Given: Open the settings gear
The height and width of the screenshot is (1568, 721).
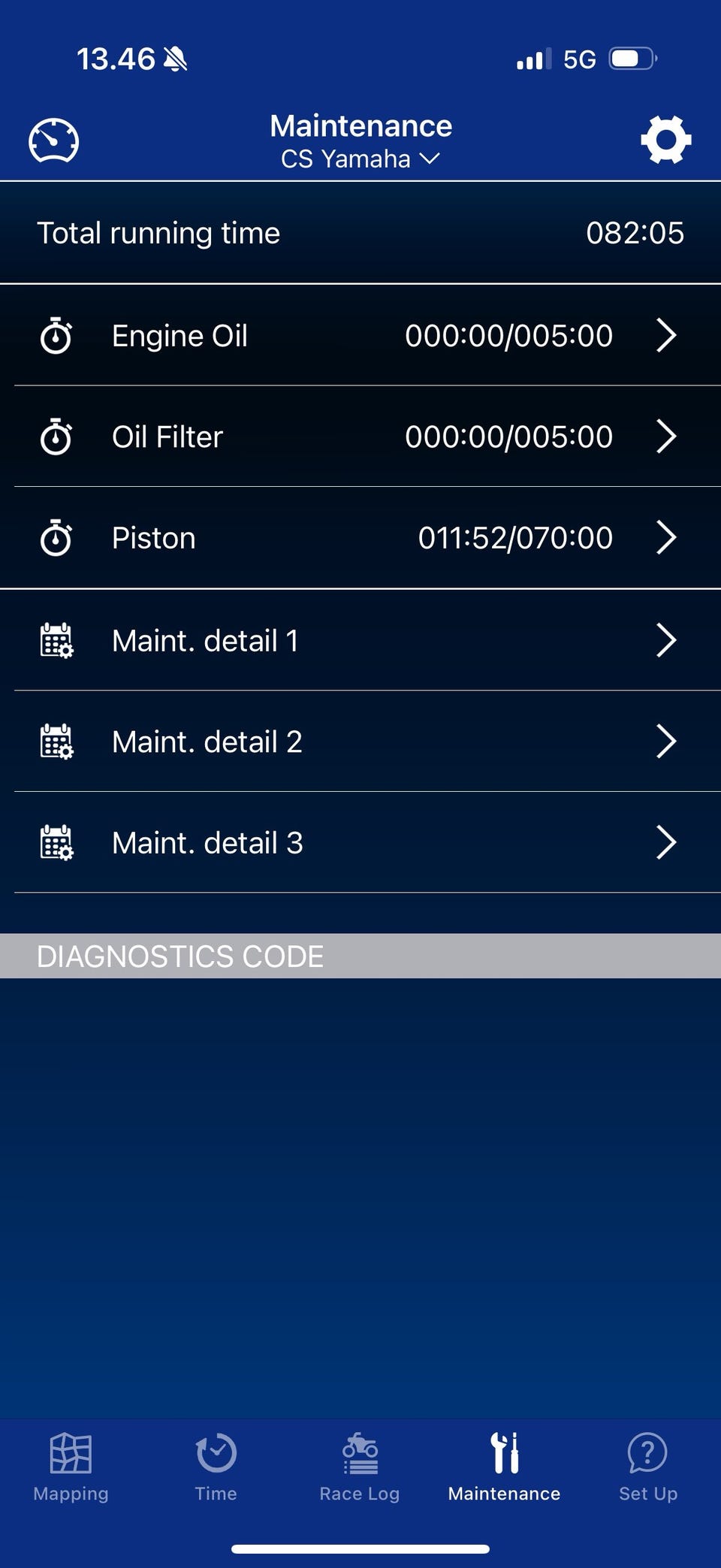Looking at the screenshot, I should tap(665, 140).
